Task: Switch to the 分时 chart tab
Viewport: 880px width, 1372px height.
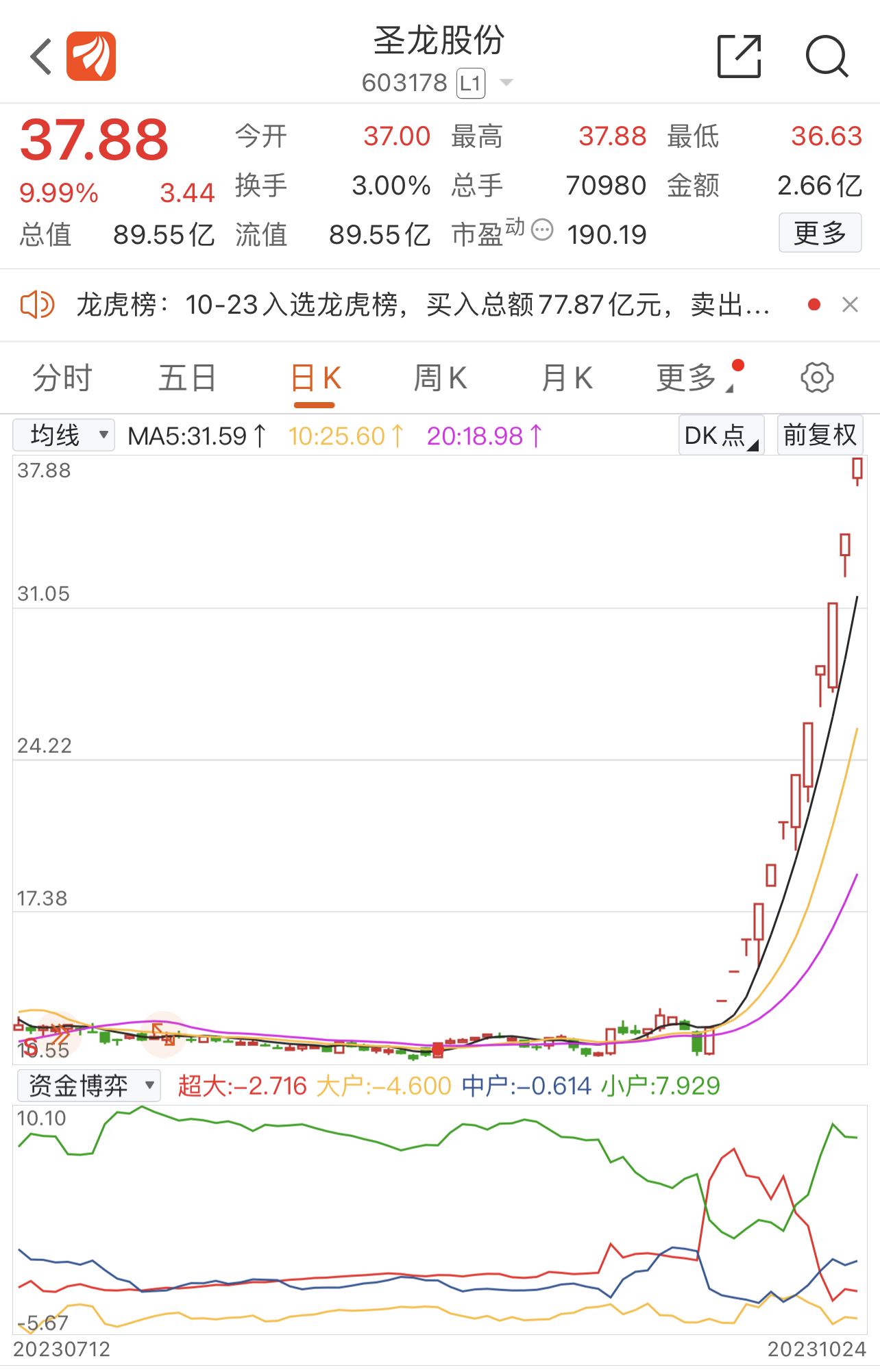Action: (62, 378)
